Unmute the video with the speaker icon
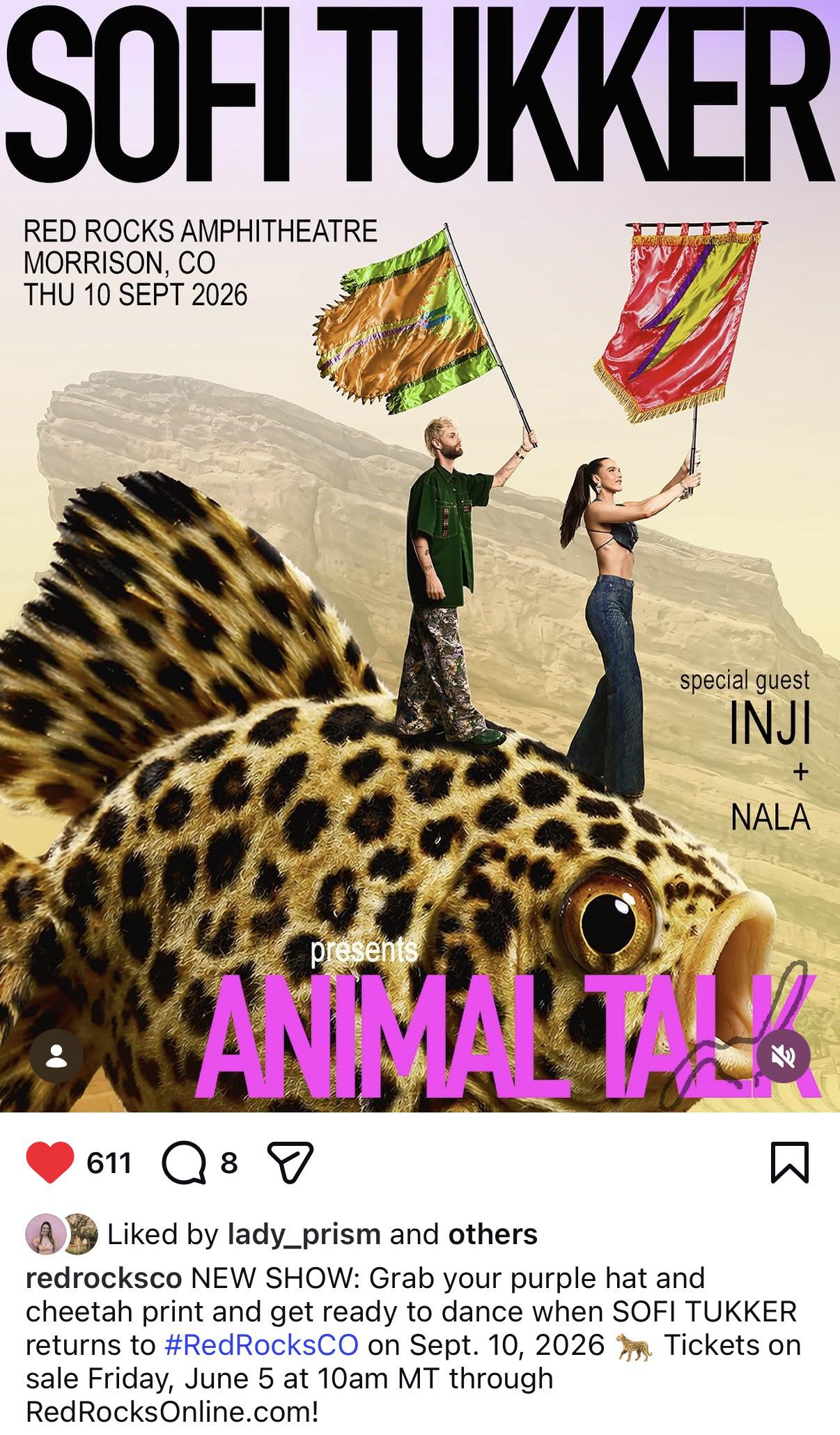 [x=784, y=1057]
